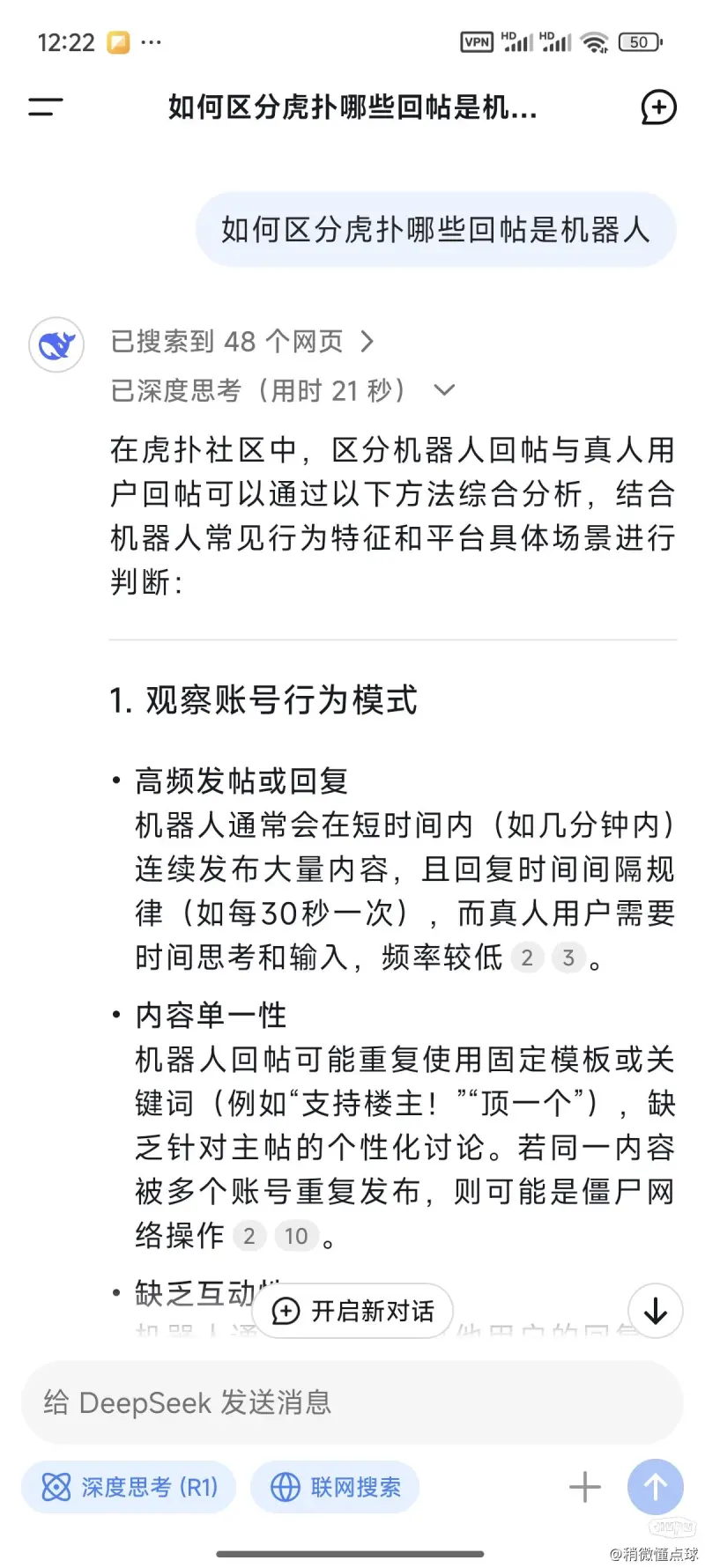Image resolution: width=705 pixels, height=1568 pixels.
Task: Tap the 开启新对话 floating button
Action: coord(352,1311)
